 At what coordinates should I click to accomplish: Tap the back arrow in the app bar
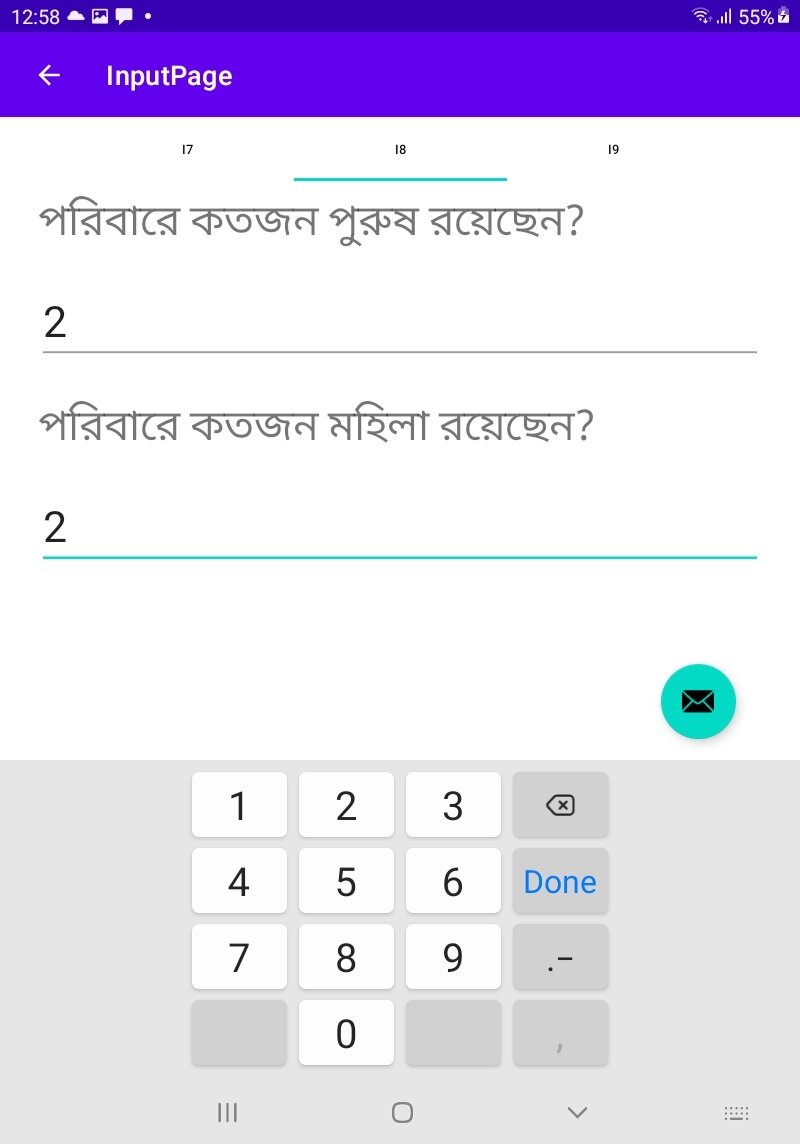[48, 75]
